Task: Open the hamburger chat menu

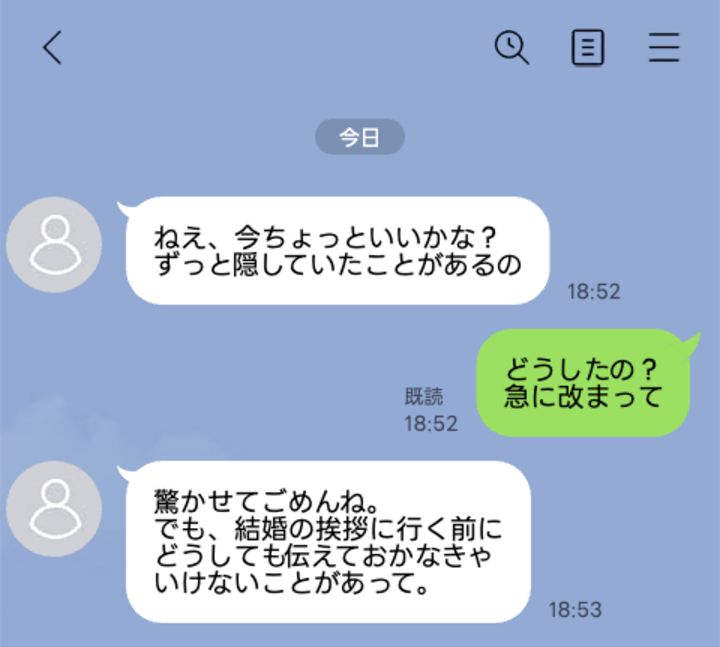Action: (664, 47)
